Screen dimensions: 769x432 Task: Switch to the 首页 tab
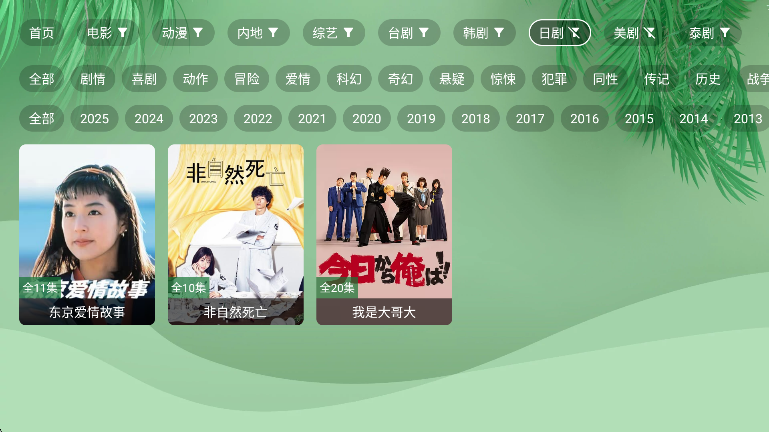(x=42, y=33)
